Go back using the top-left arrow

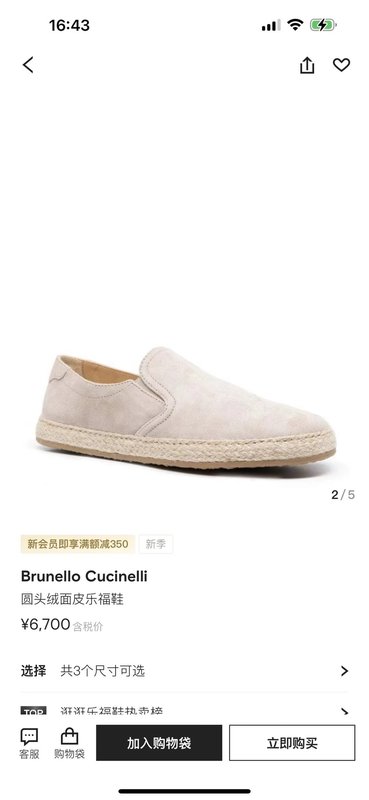click(28, 65)
